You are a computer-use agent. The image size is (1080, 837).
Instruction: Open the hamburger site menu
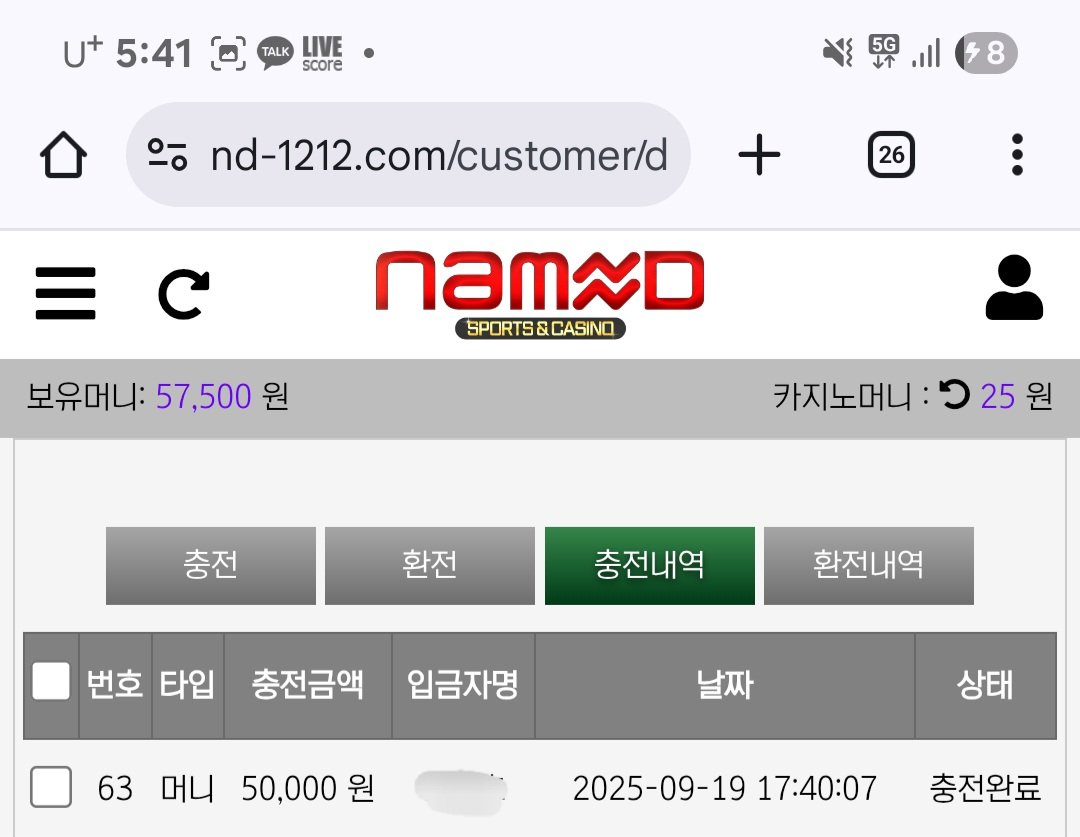click(x=65, y=293)
